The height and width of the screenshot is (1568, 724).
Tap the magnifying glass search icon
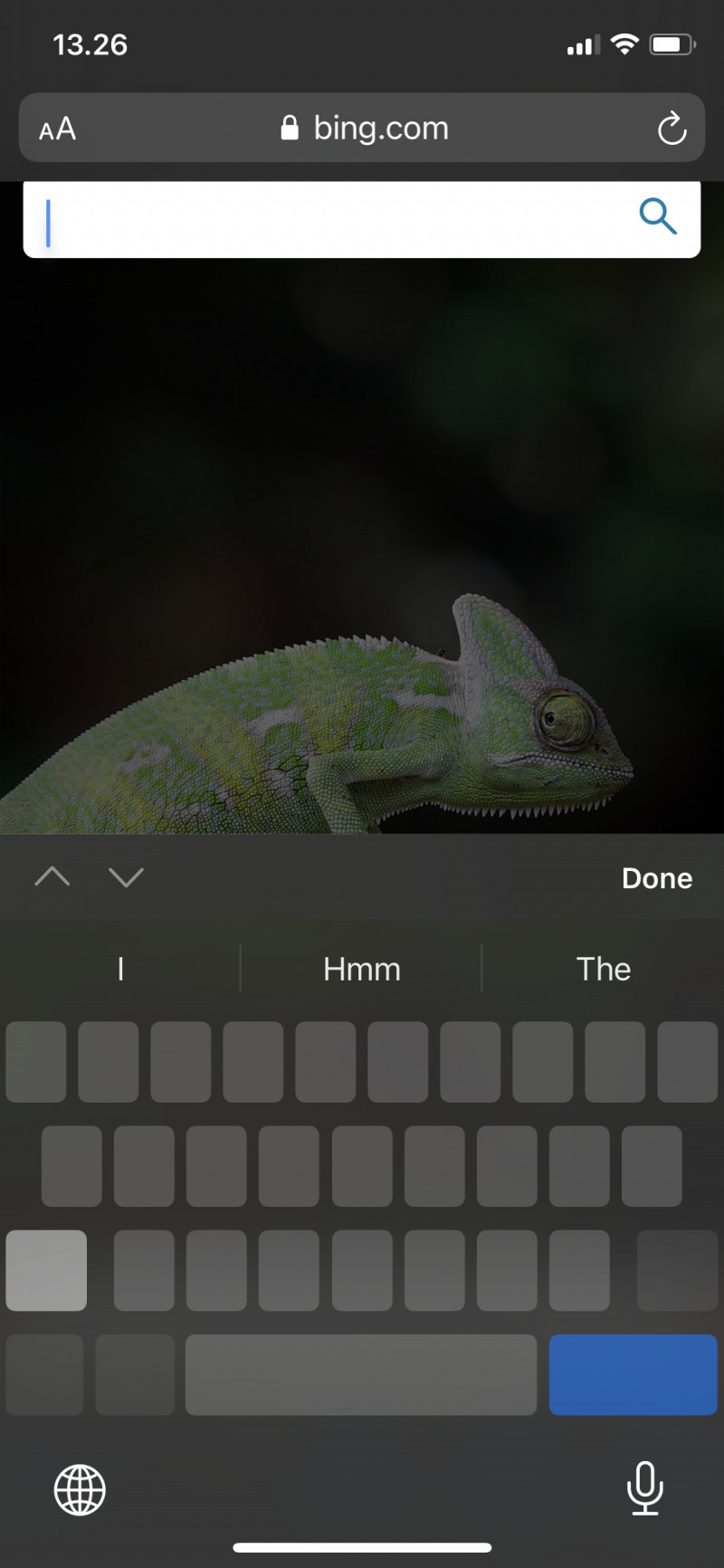pos(657,217)
